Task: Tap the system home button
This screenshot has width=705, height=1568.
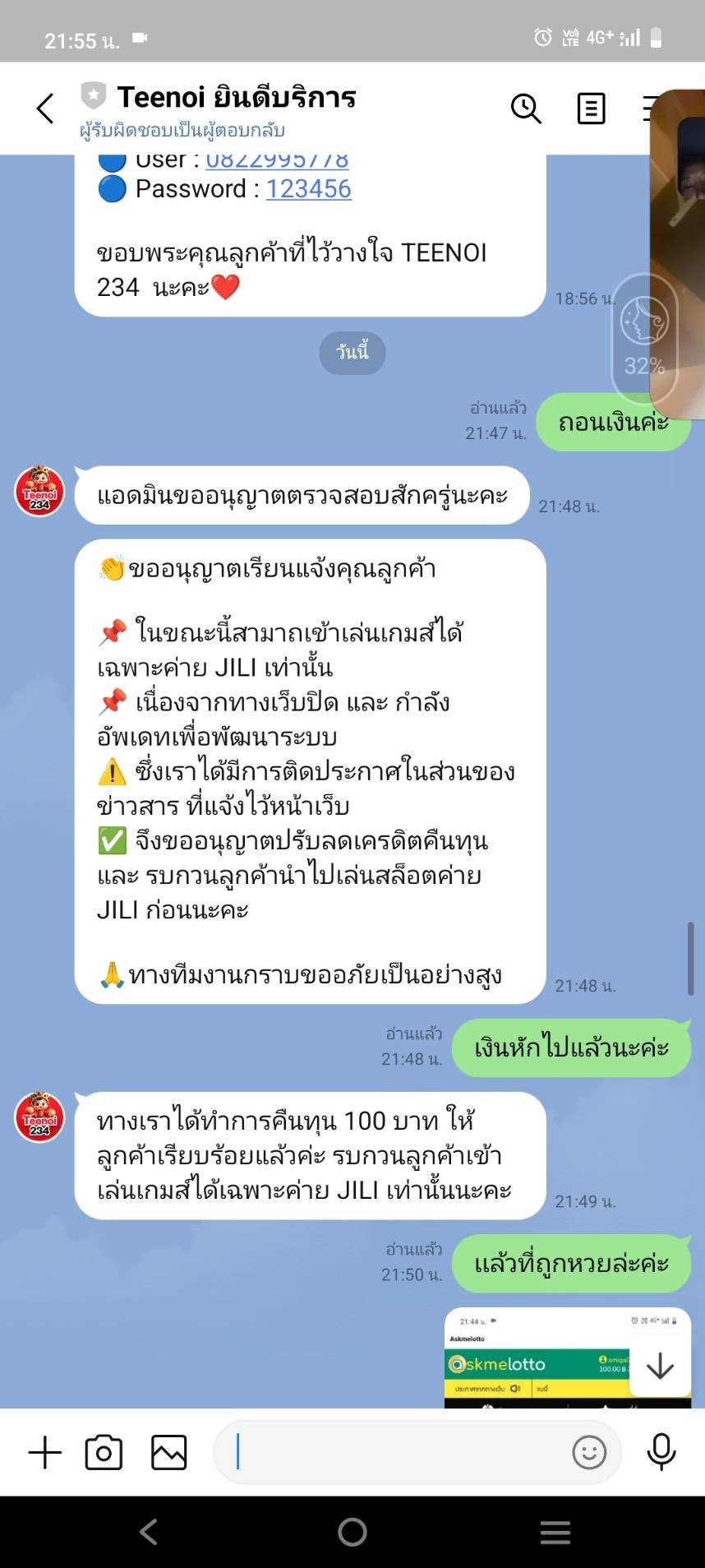Action: [x=352, y=1532]
